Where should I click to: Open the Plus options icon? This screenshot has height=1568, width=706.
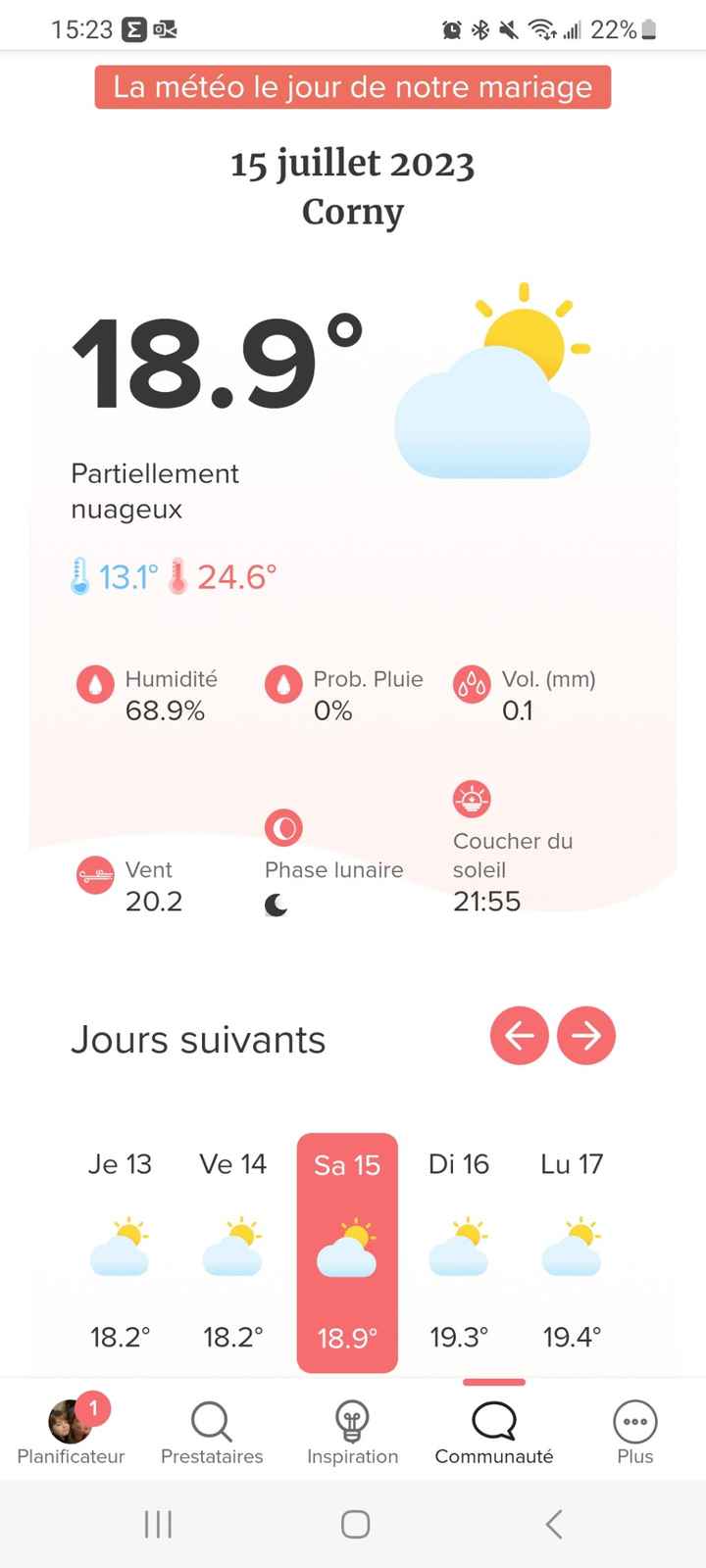coord(634,1419)
